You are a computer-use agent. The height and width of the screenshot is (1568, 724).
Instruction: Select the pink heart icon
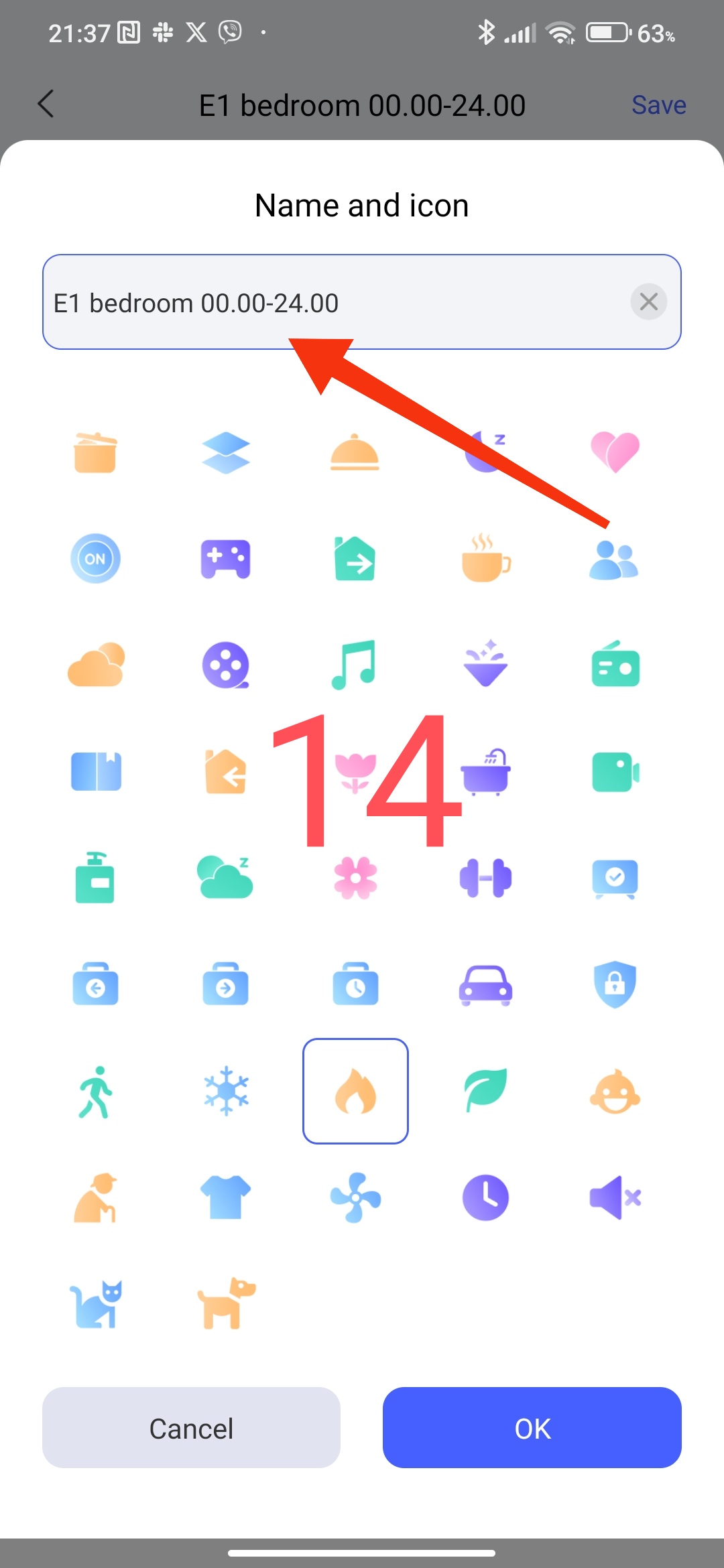pos(615,452)
